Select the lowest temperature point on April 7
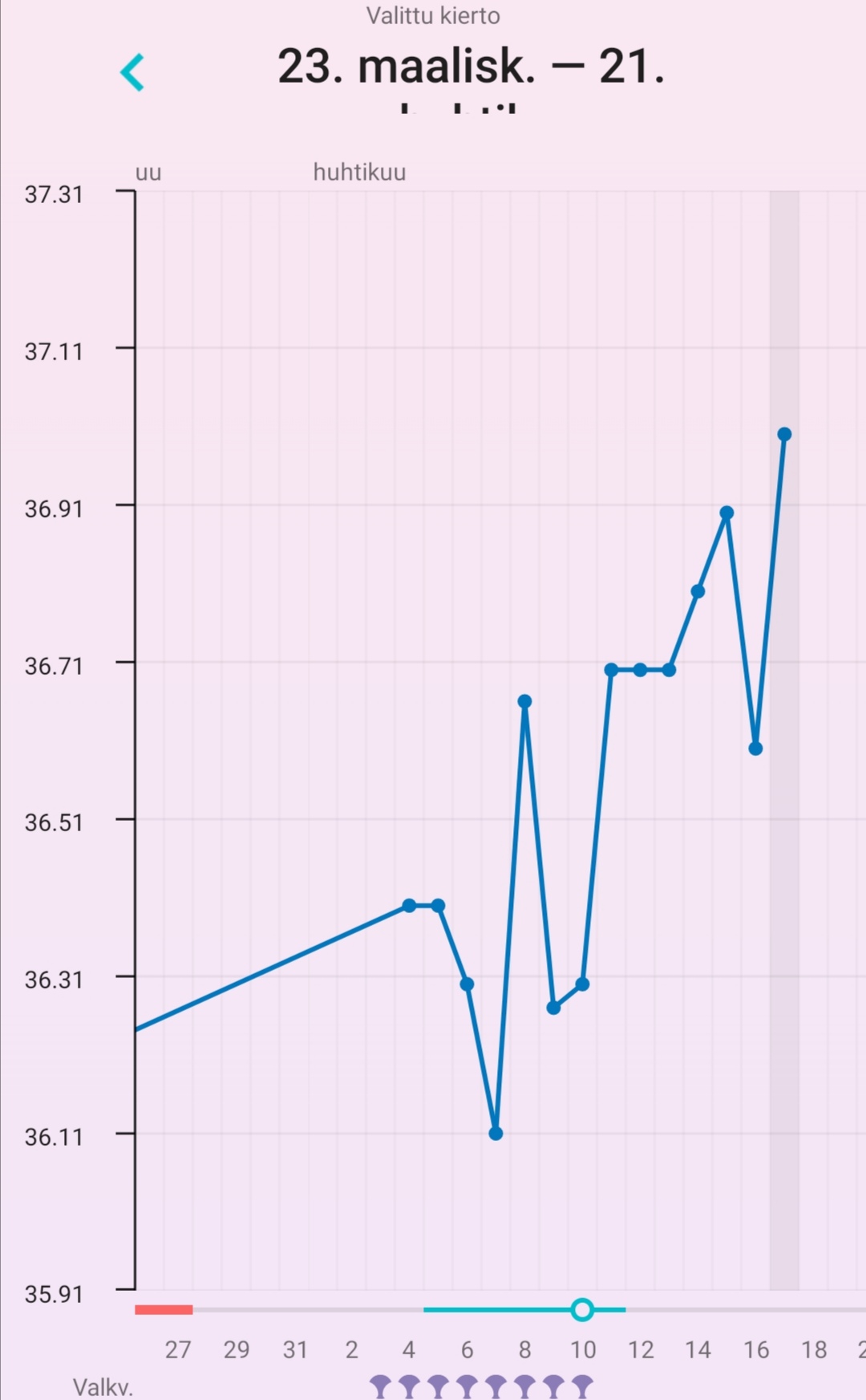Screen dimensions: 866x1400 (496, 1134)
